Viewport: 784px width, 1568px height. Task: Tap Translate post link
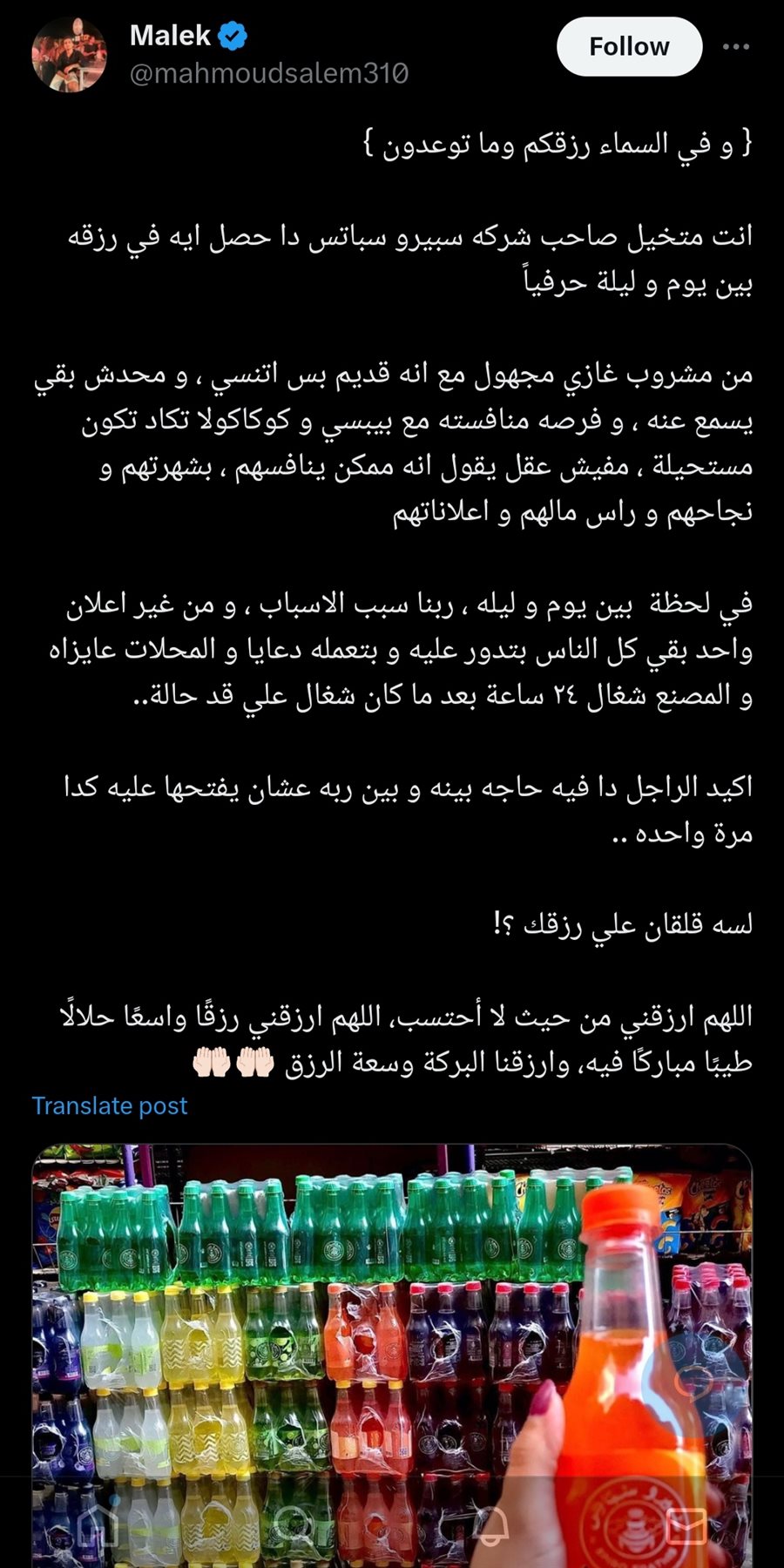(110, 1105)
